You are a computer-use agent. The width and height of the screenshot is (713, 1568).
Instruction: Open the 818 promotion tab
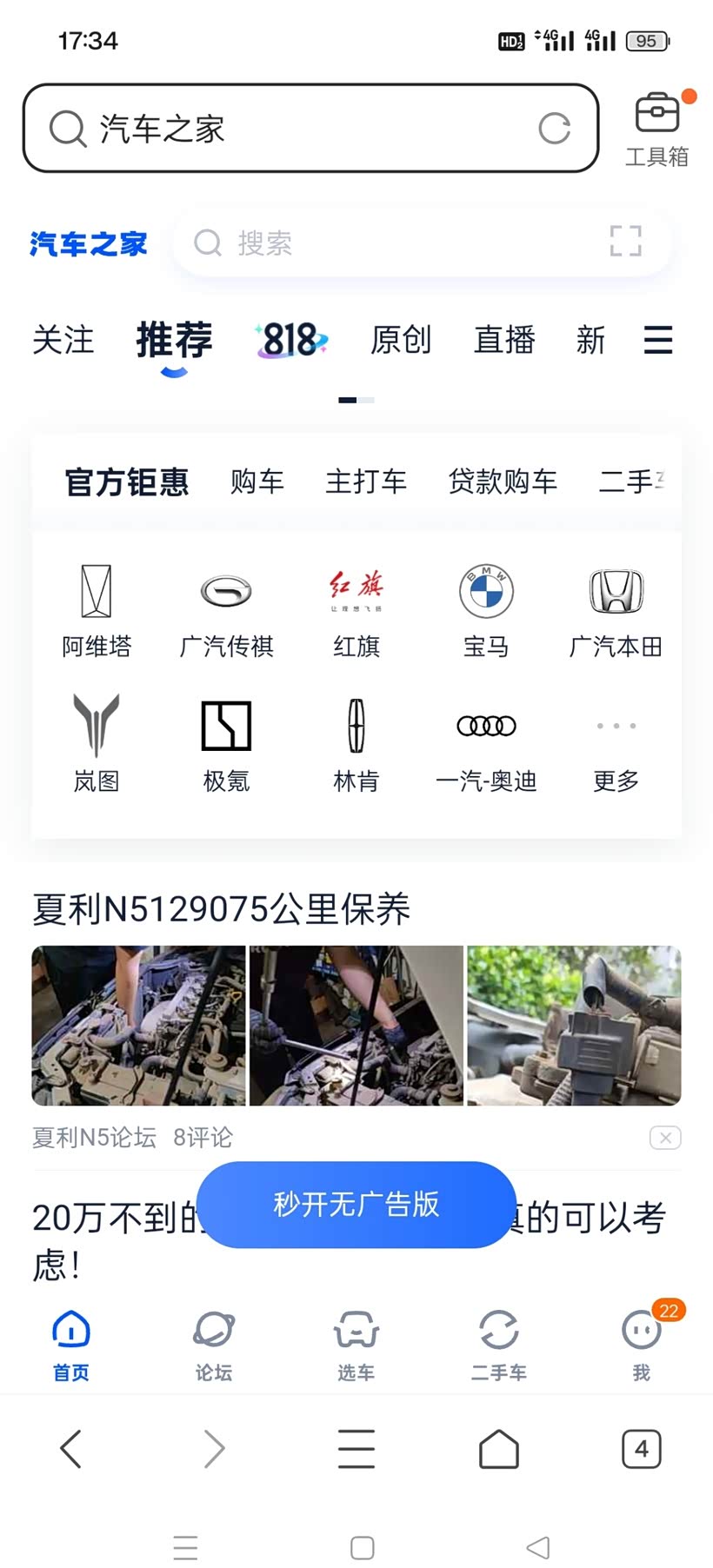tap(291, 340)
